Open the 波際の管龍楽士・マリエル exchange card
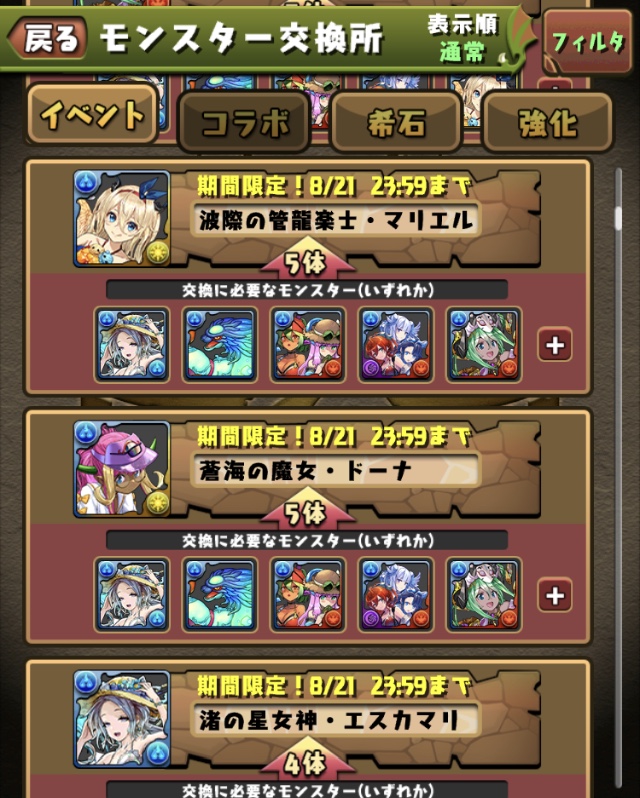The width and height of the screenshot is (640, 798). tap(335, 220)
